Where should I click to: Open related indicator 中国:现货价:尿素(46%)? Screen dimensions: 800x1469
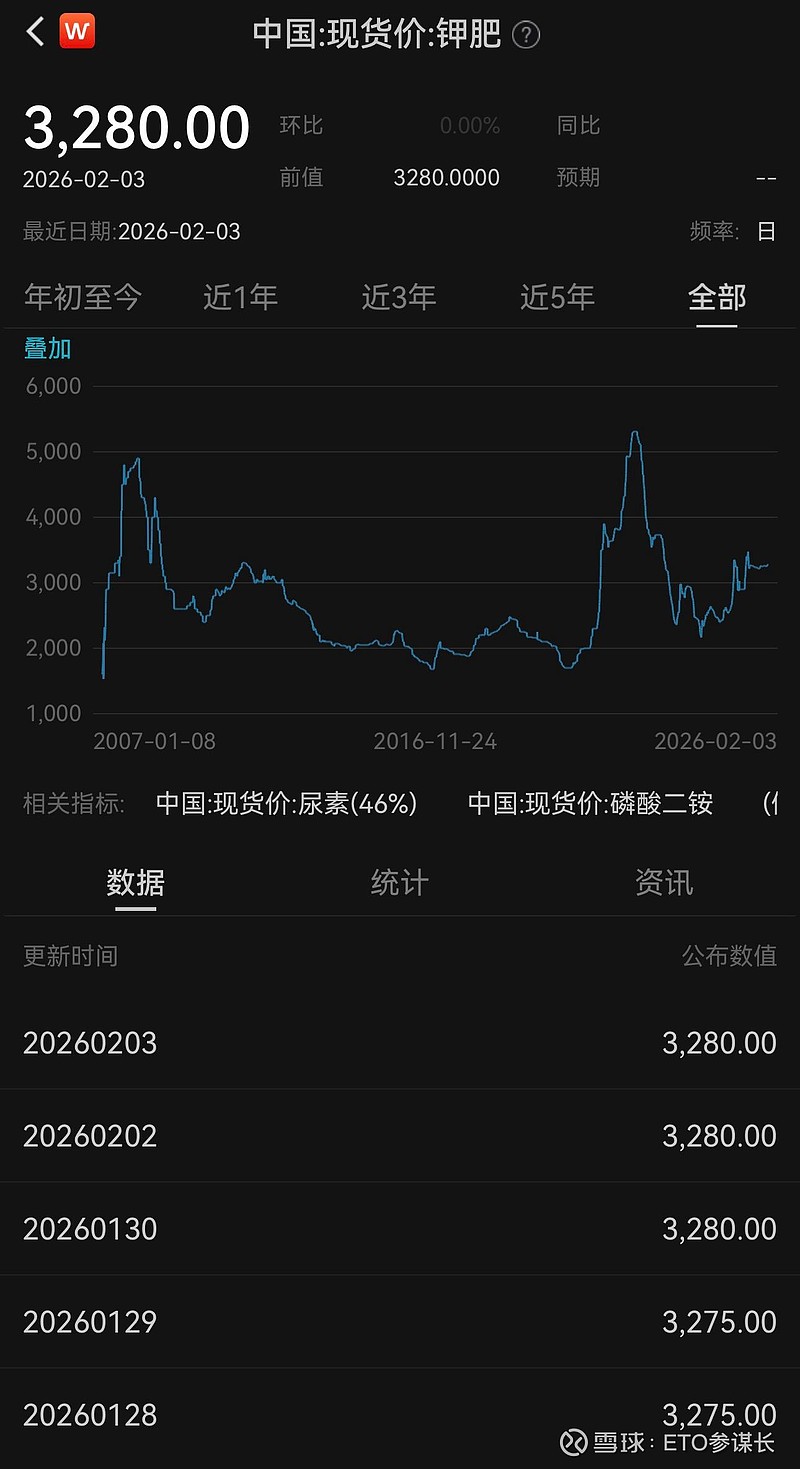(x=286, y=803)
